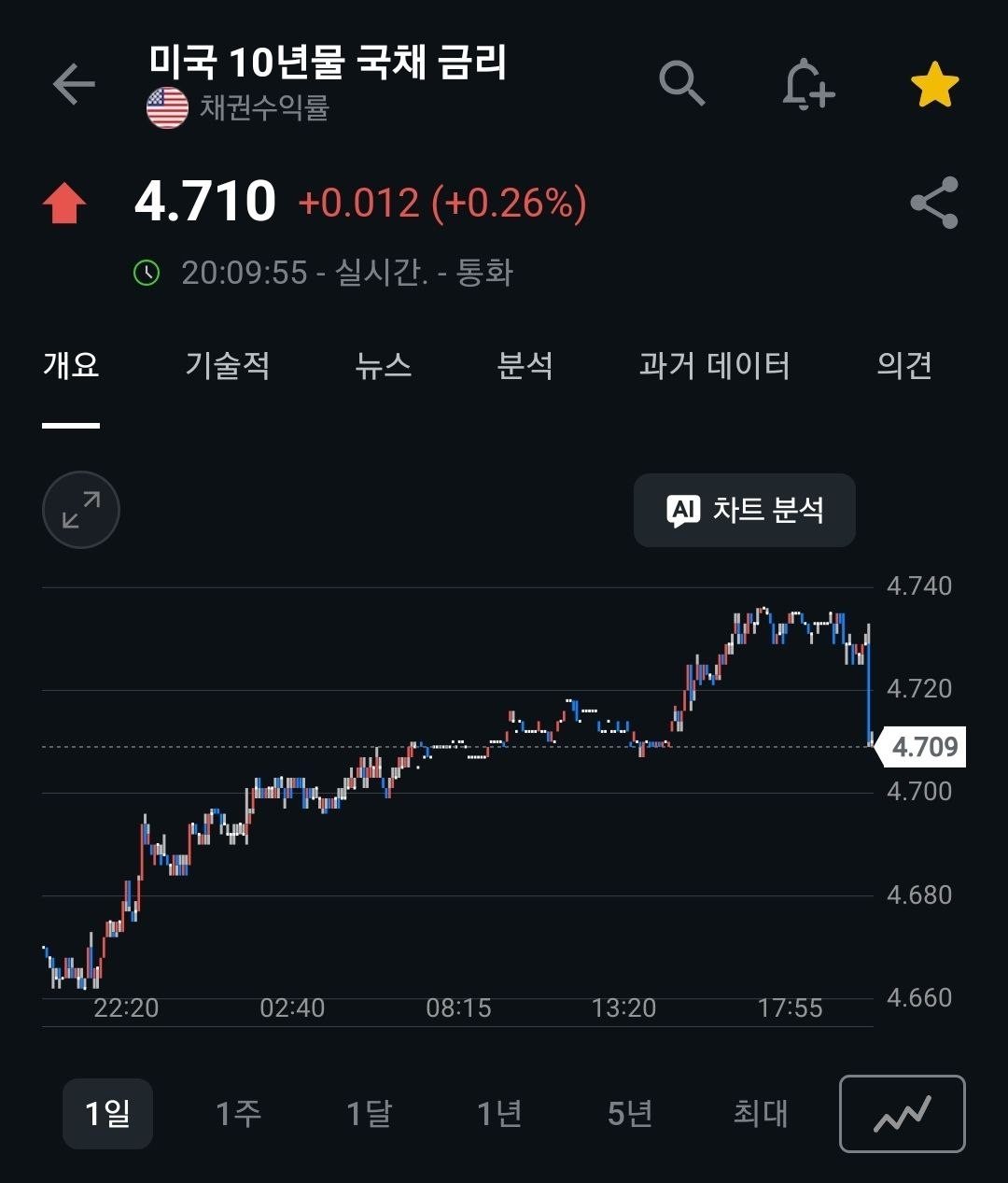Open AI 차트 분석

(745, 510)
